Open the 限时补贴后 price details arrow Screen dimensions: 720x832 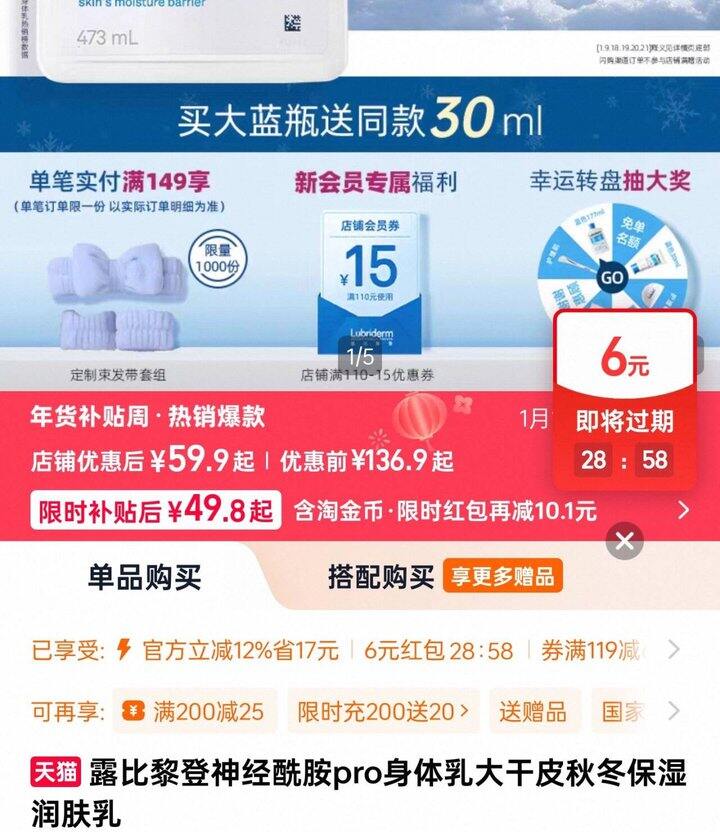(684, 510)
